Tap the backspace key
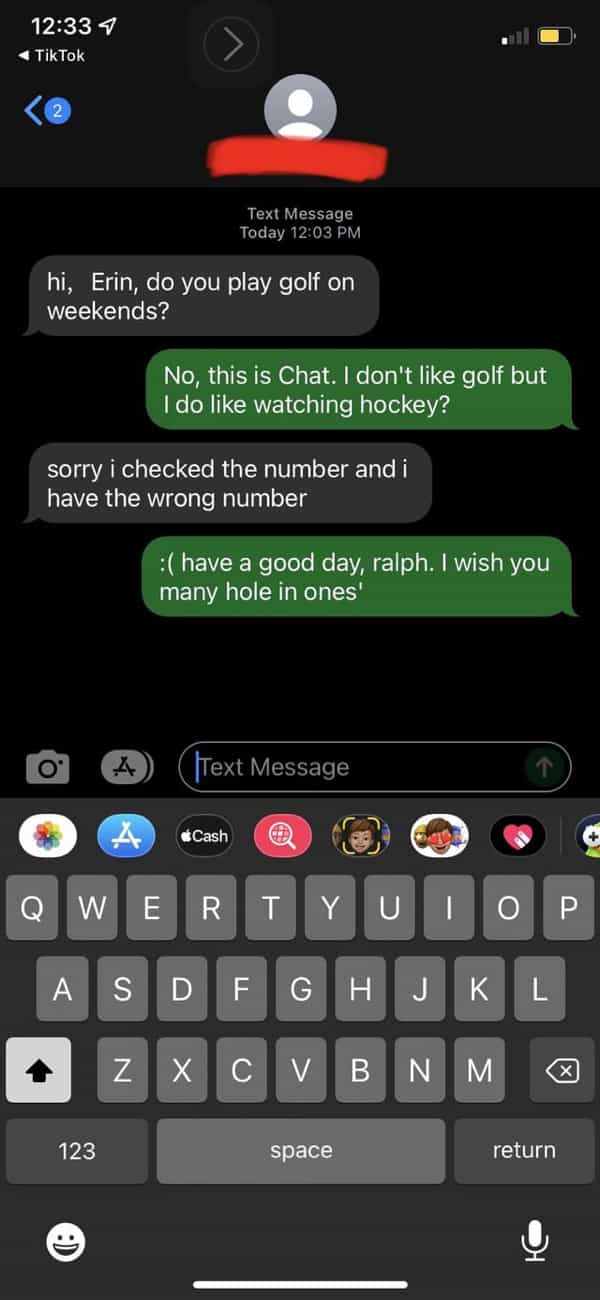Image resolution: width=600 pixels, height=1300 pixels. pyautogui.click(x=561, y=1070)
